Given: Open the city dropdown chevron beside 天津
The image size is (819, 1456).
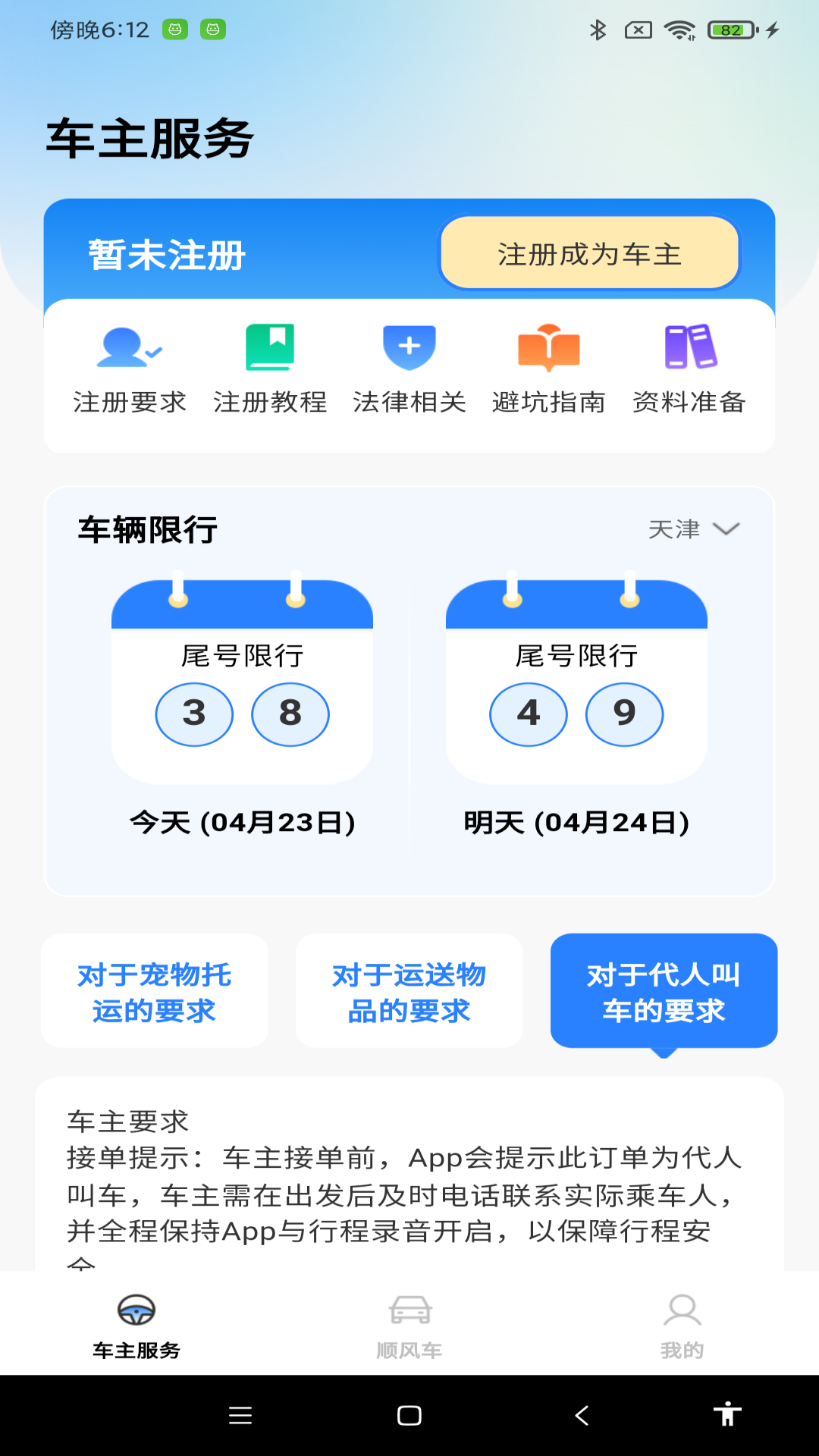Looking at the screenshot, I should pyautogui.click(x=726, y=531).
